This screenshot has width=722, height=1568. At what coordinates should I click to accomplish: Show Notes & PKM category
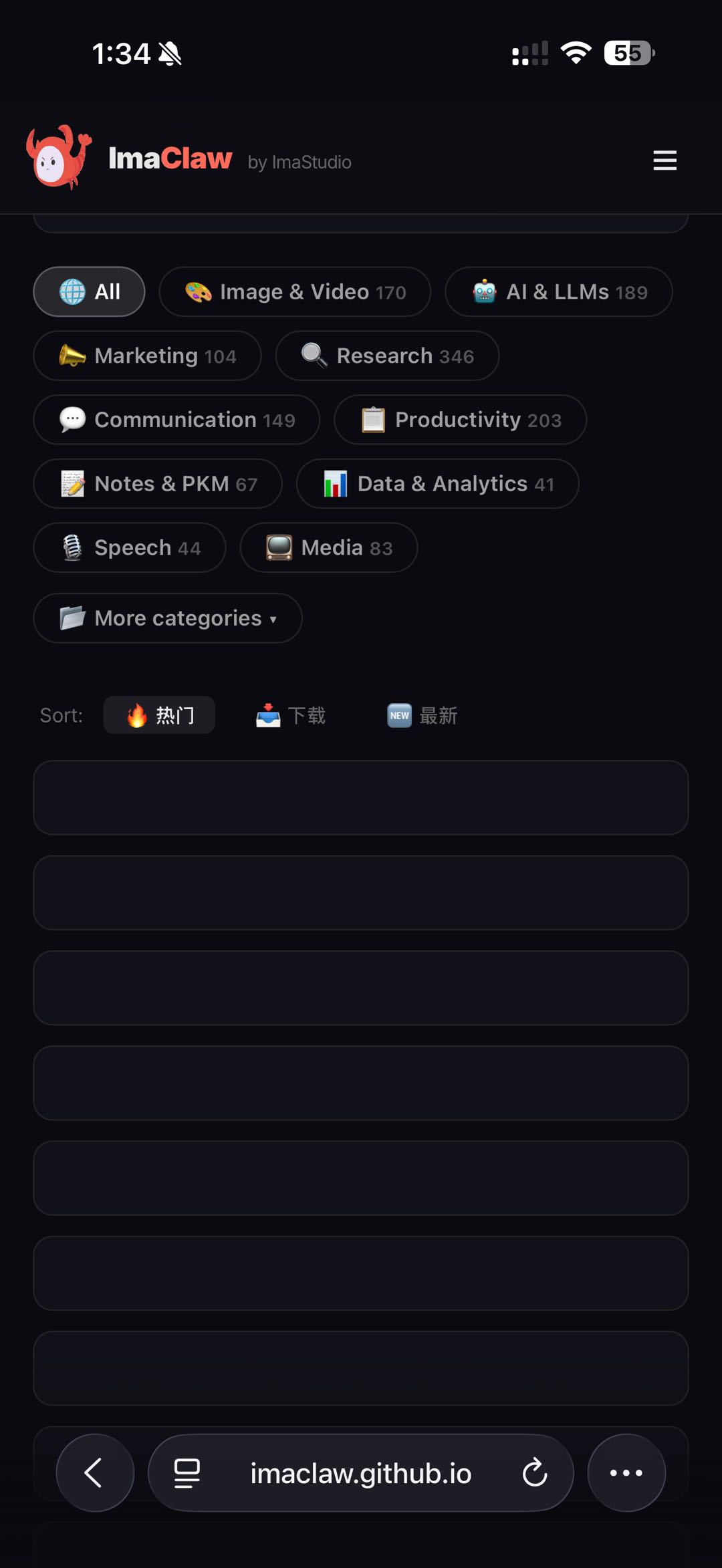(158, 484)
